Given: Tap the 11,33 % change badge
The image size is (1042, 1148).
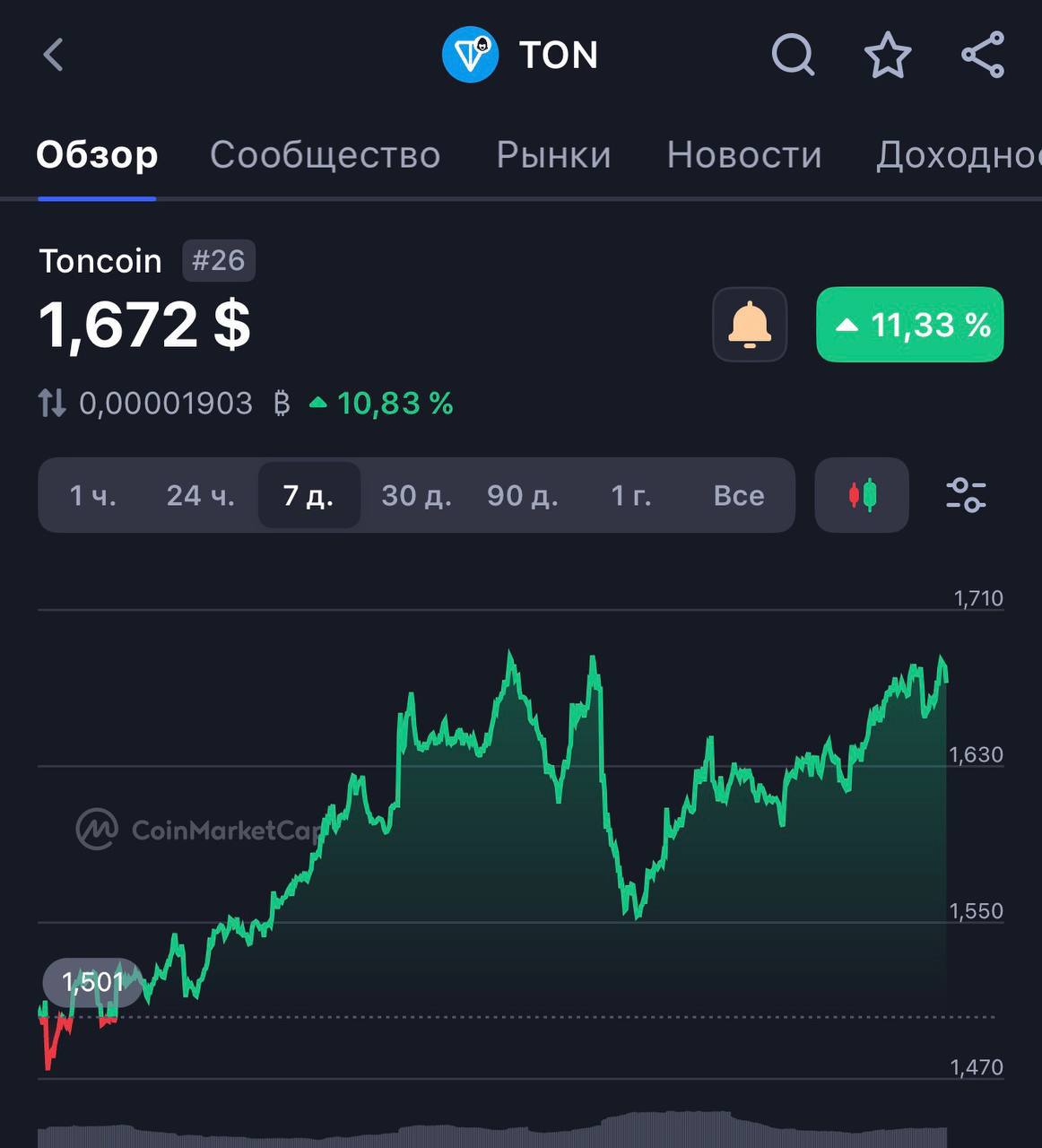Looking at the screenshot, I should click(909, 325).
